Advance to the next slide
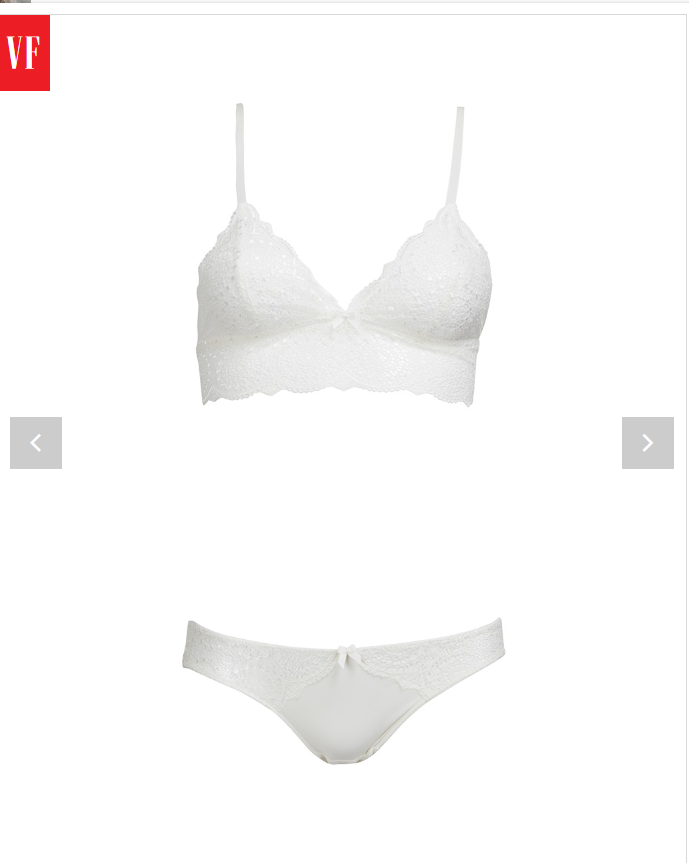Viewport: 689px width, 863px height. pyautogui.click(x=647, y=443)
